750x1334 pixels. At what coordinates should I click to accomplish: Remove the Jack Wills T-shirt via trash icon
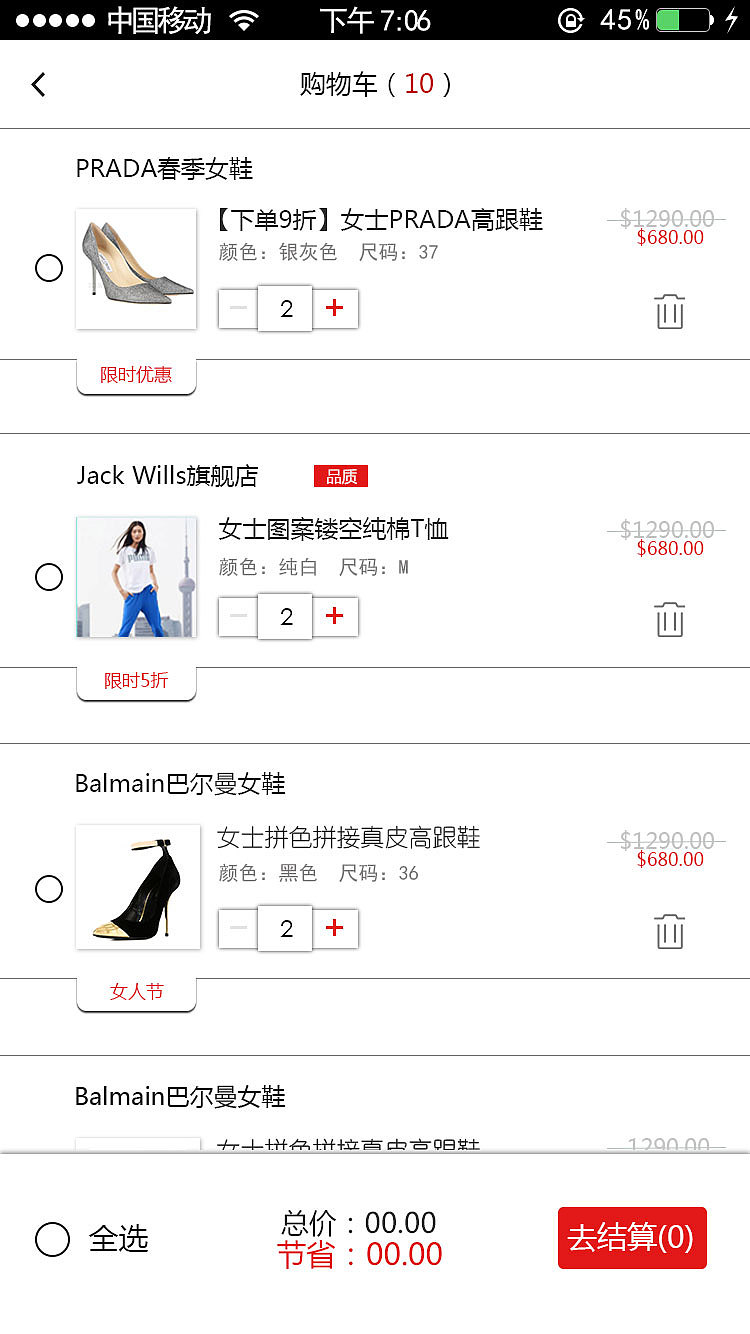pos(669,619)
